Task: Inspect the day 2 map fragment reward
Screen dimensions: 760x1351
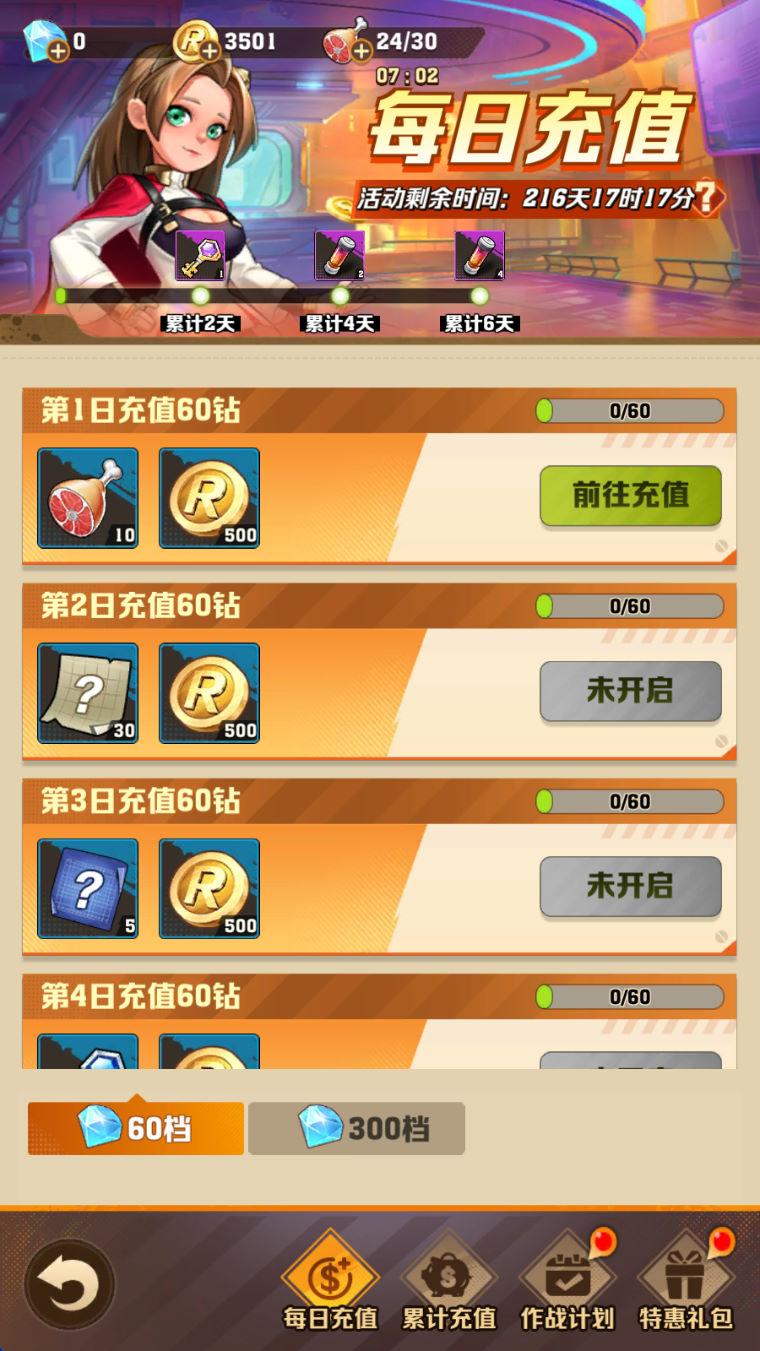Action: [x=88, y=693]
